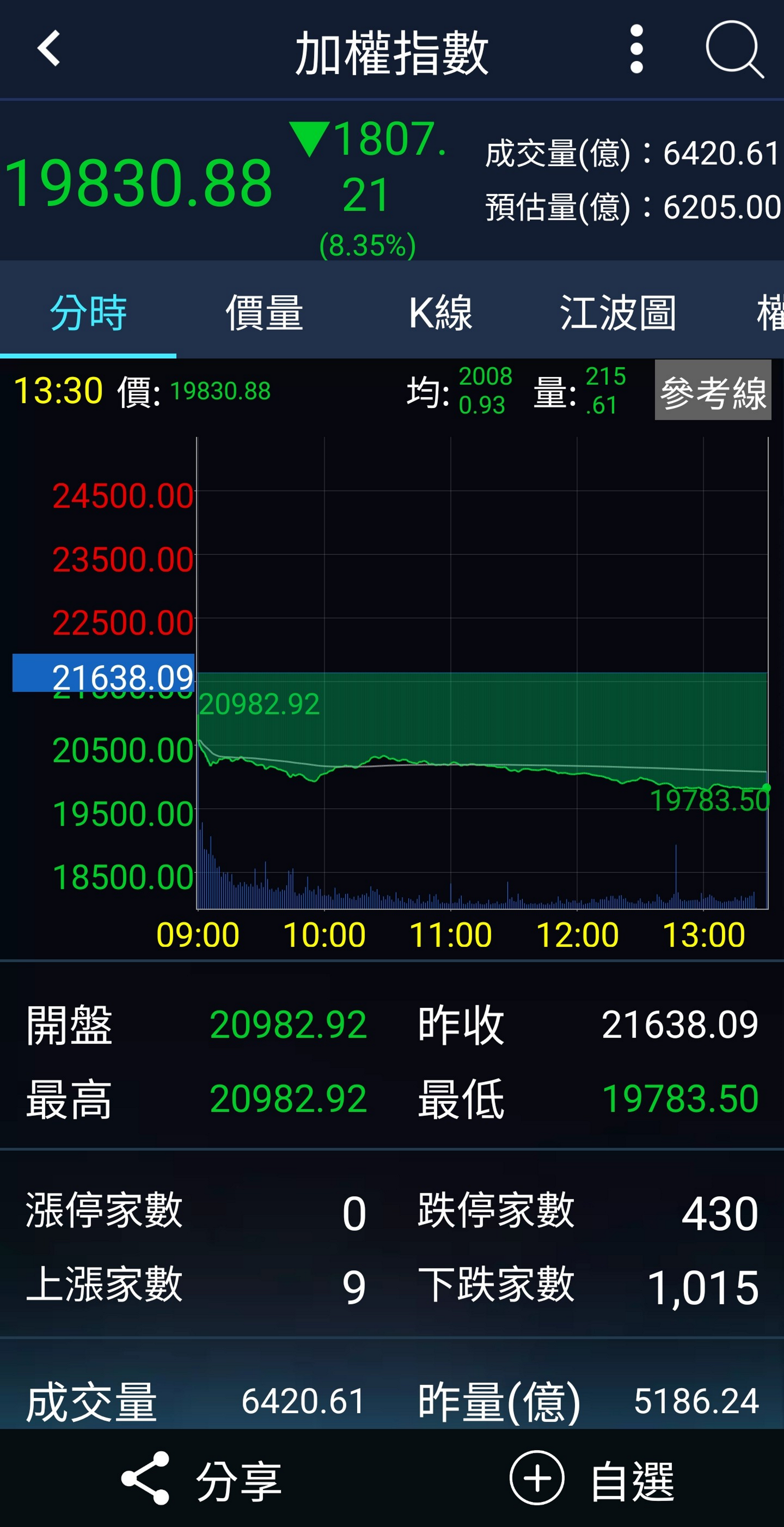This screenshot has width=784, height=1527.
Task: Go back using the top-left arrow
Action: coord(49,49)
